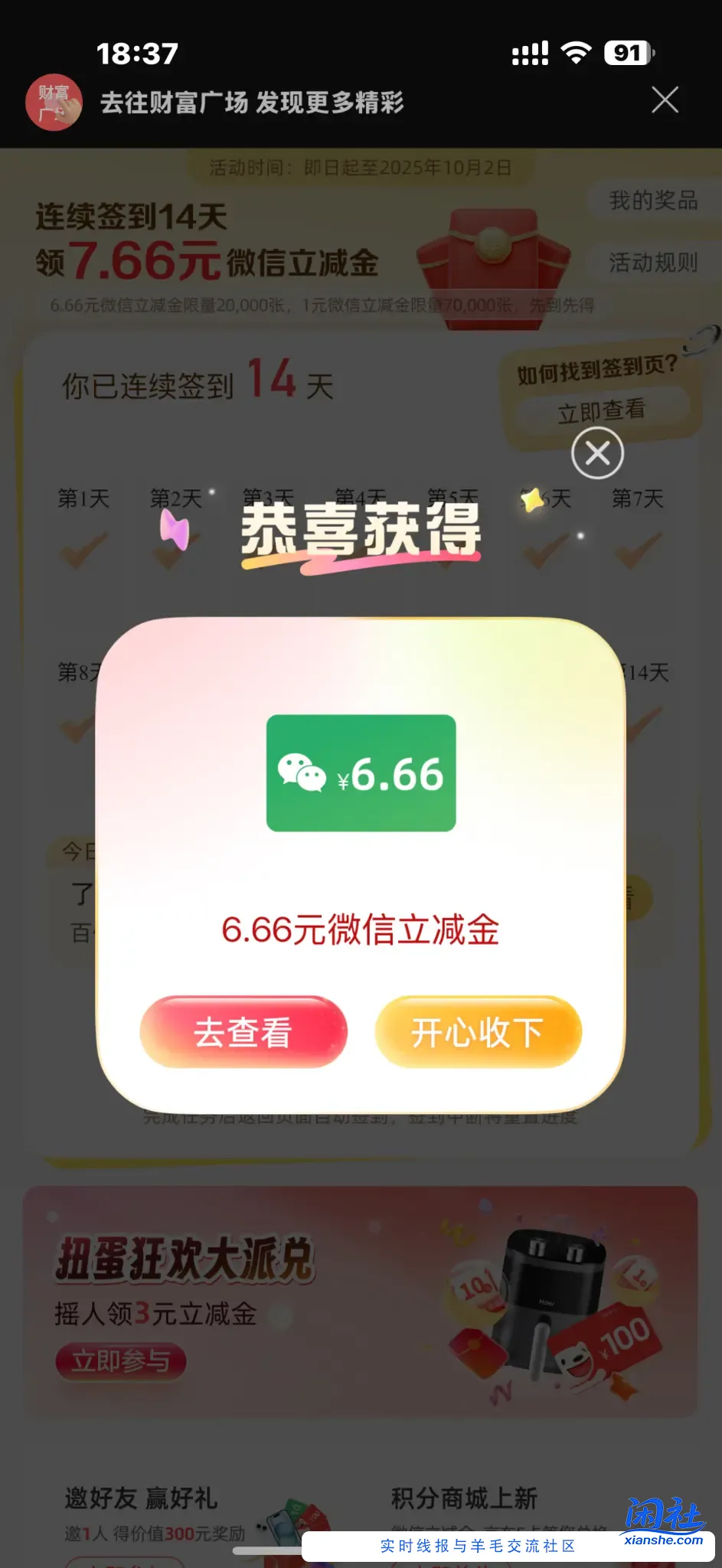The image size is (722, 1568).
Task: Tap the Wi-Fi indicator in the status bar
Action: coord(575,54)
